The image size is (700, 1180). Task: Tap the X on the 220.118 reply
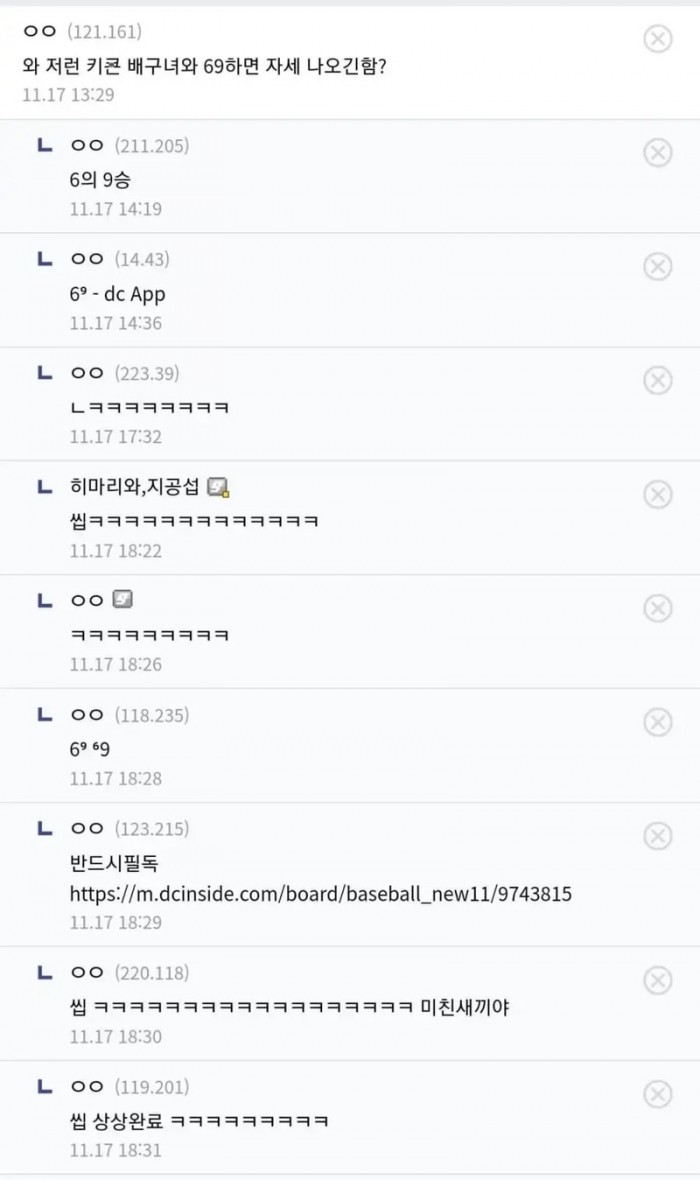point(657,980)
